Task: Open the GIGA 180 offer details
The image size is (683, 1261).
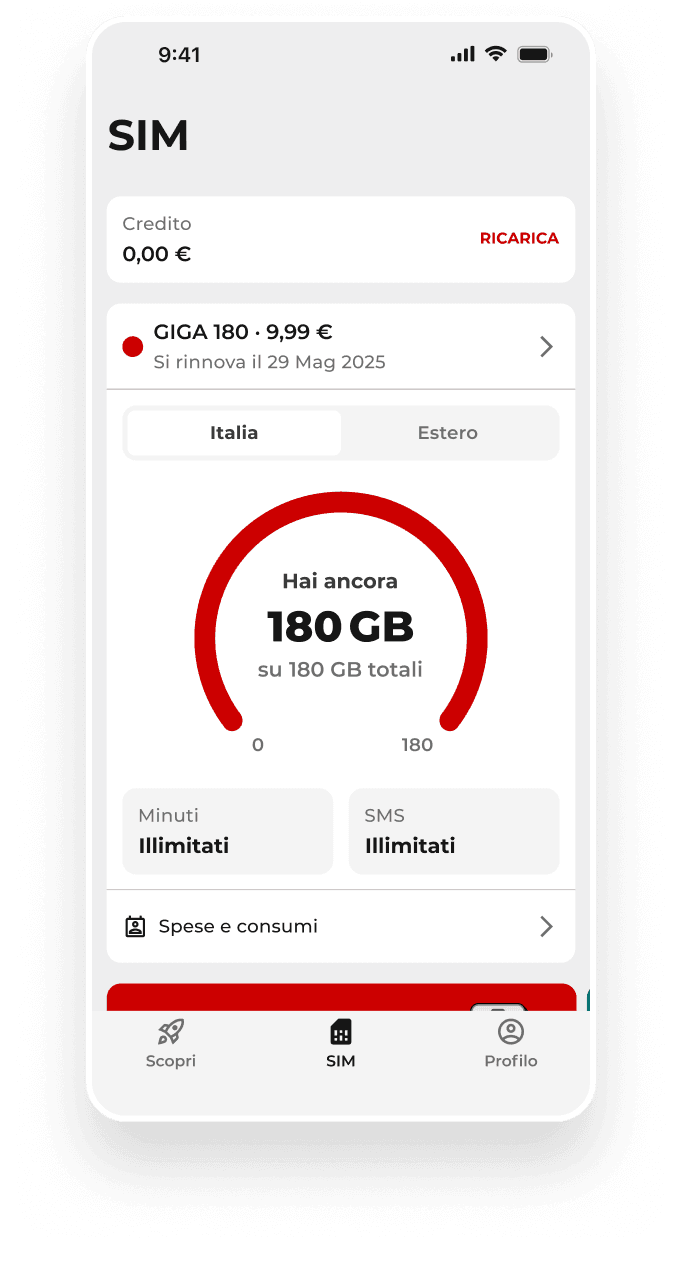Action: 340,346
